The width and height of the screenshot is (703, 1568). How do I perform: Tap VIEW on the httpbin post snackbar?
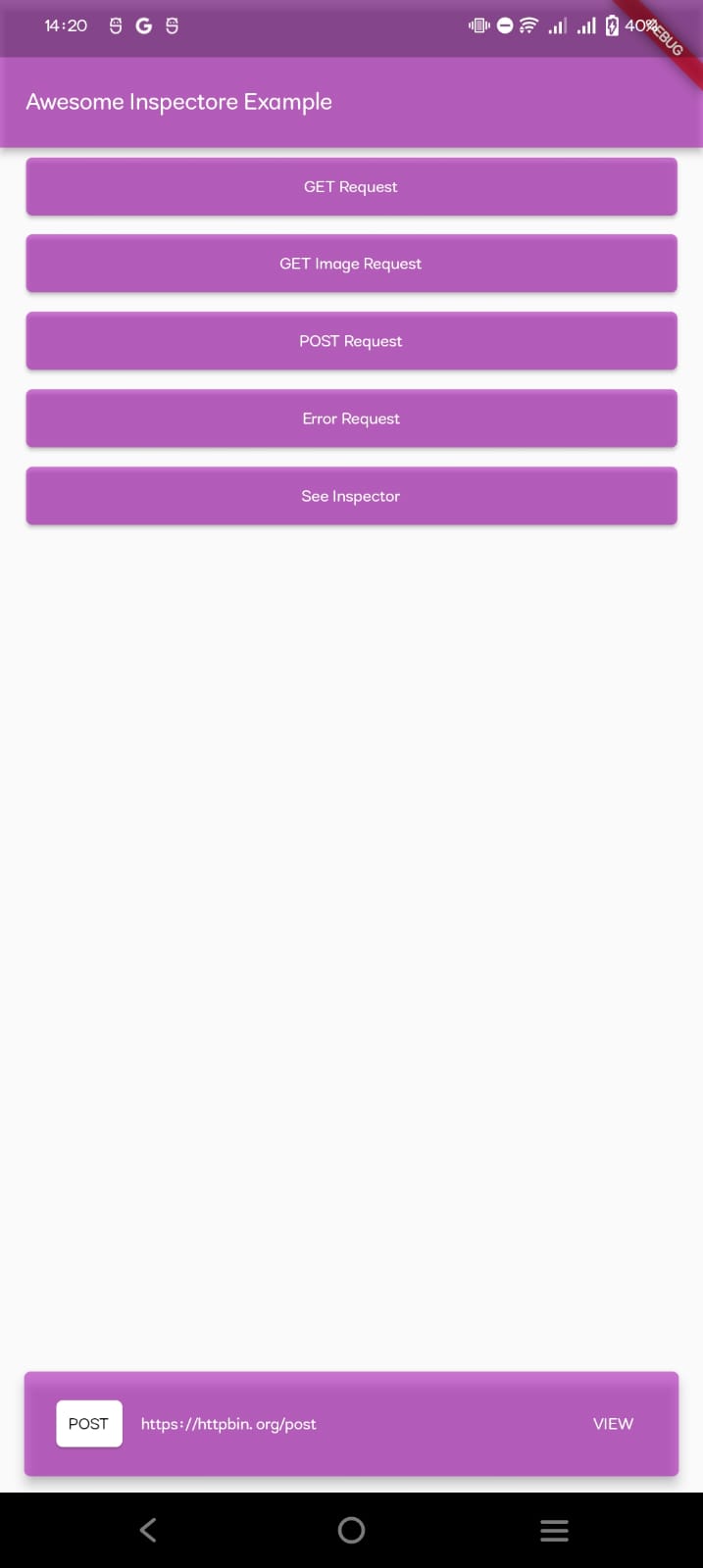[x=613, y=1424]
